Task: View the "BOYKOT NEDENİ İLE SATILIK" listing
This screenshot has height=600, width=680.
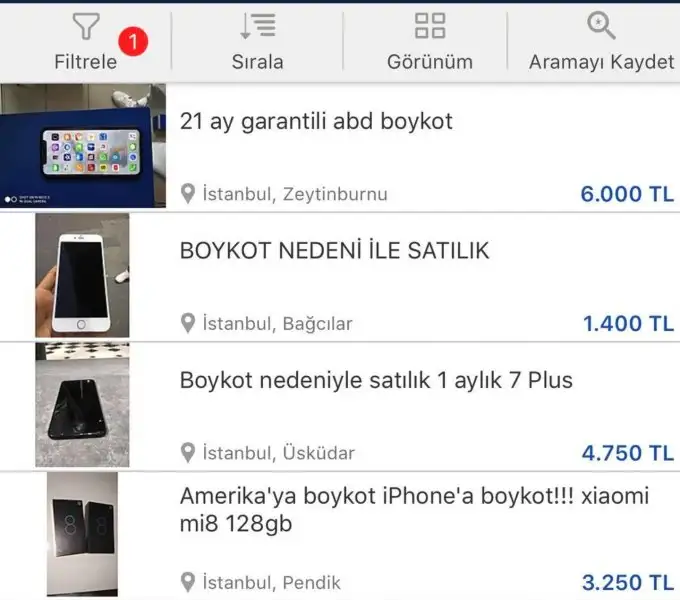Action: point(334,251)
